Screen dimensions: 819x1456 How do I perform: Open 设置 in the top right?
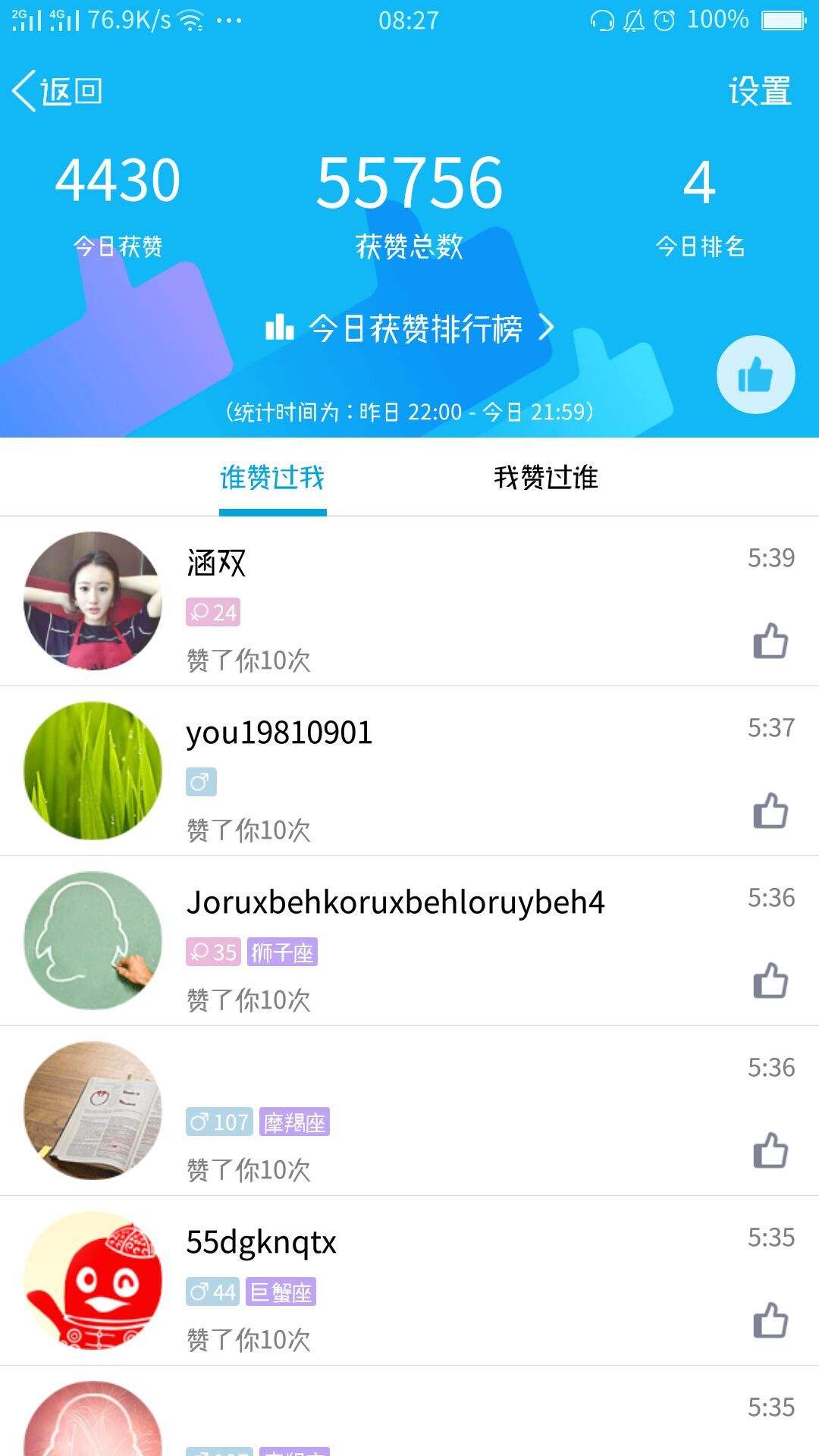tap(761, 89)
